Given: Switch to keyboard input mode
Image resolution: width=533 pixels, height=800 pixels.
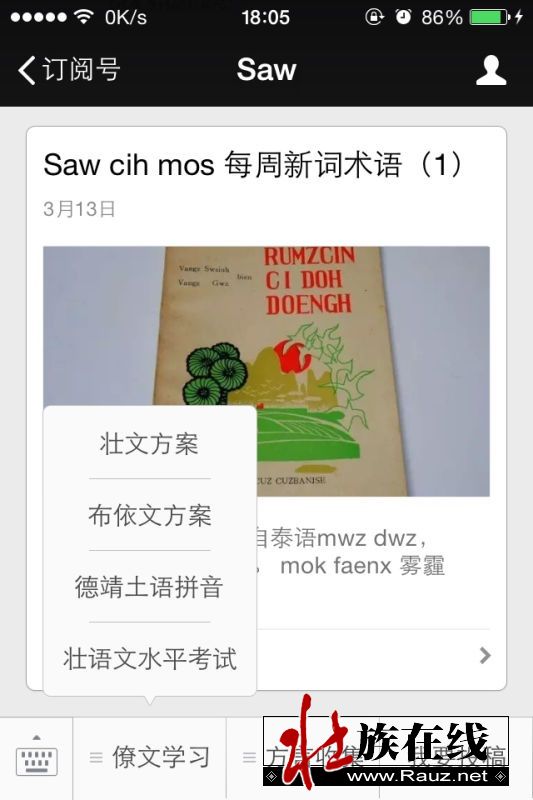Looking at the screenshot, I should tap(36, 758).
